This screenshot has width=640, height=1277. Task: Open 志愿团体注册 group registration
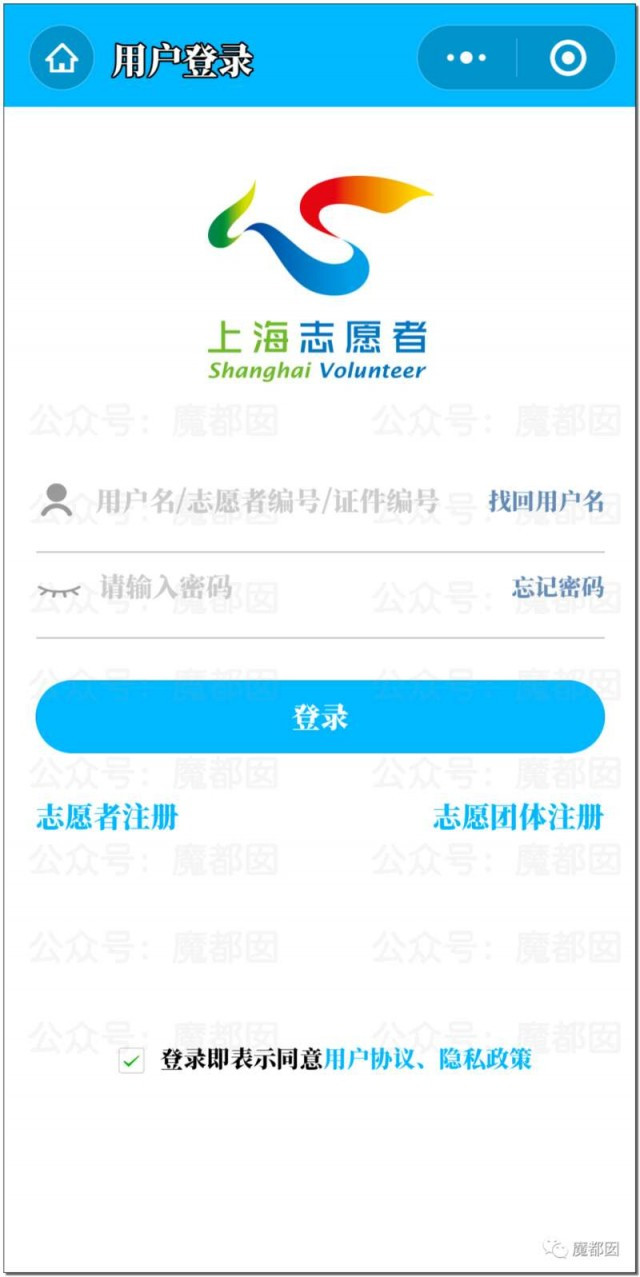(x=518, y=817)
